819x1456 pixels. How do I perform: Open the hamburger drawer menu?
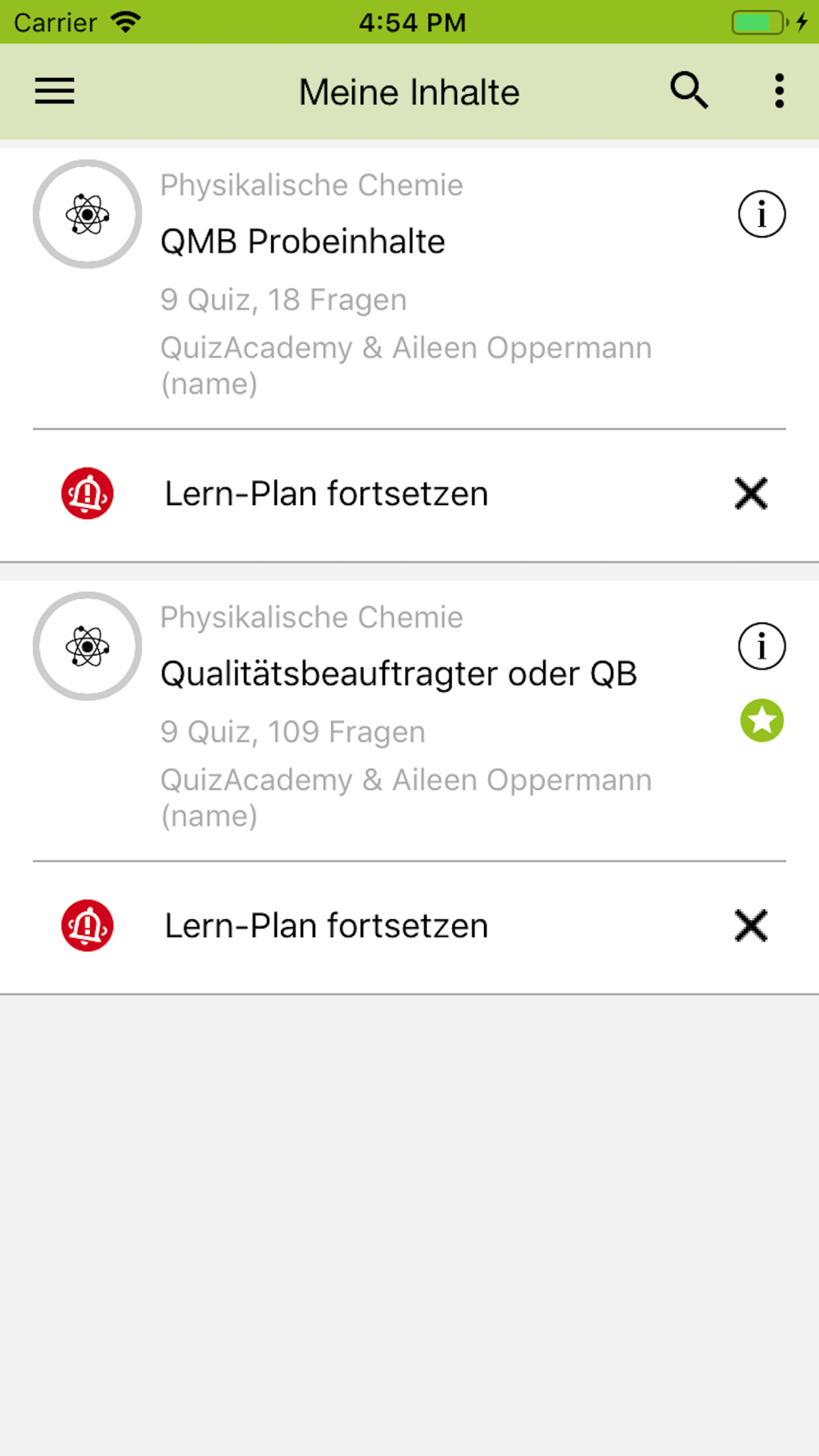coord(54,91)
